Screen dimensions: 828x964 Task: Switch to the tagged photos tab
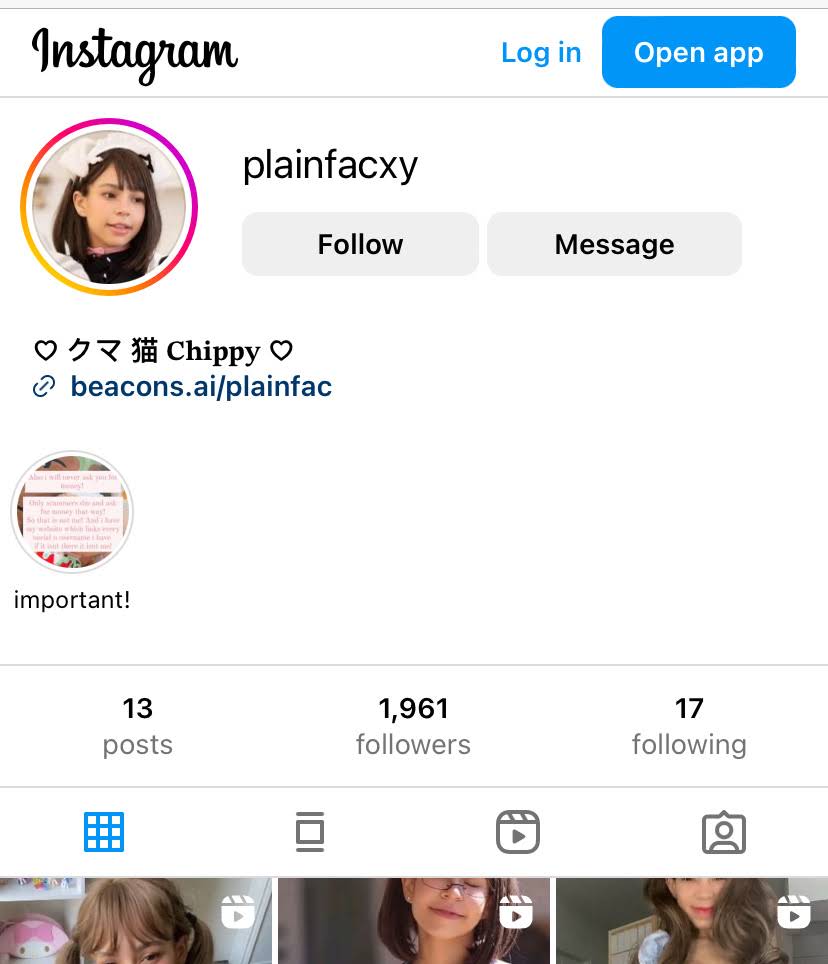click(x=724, y=832)
